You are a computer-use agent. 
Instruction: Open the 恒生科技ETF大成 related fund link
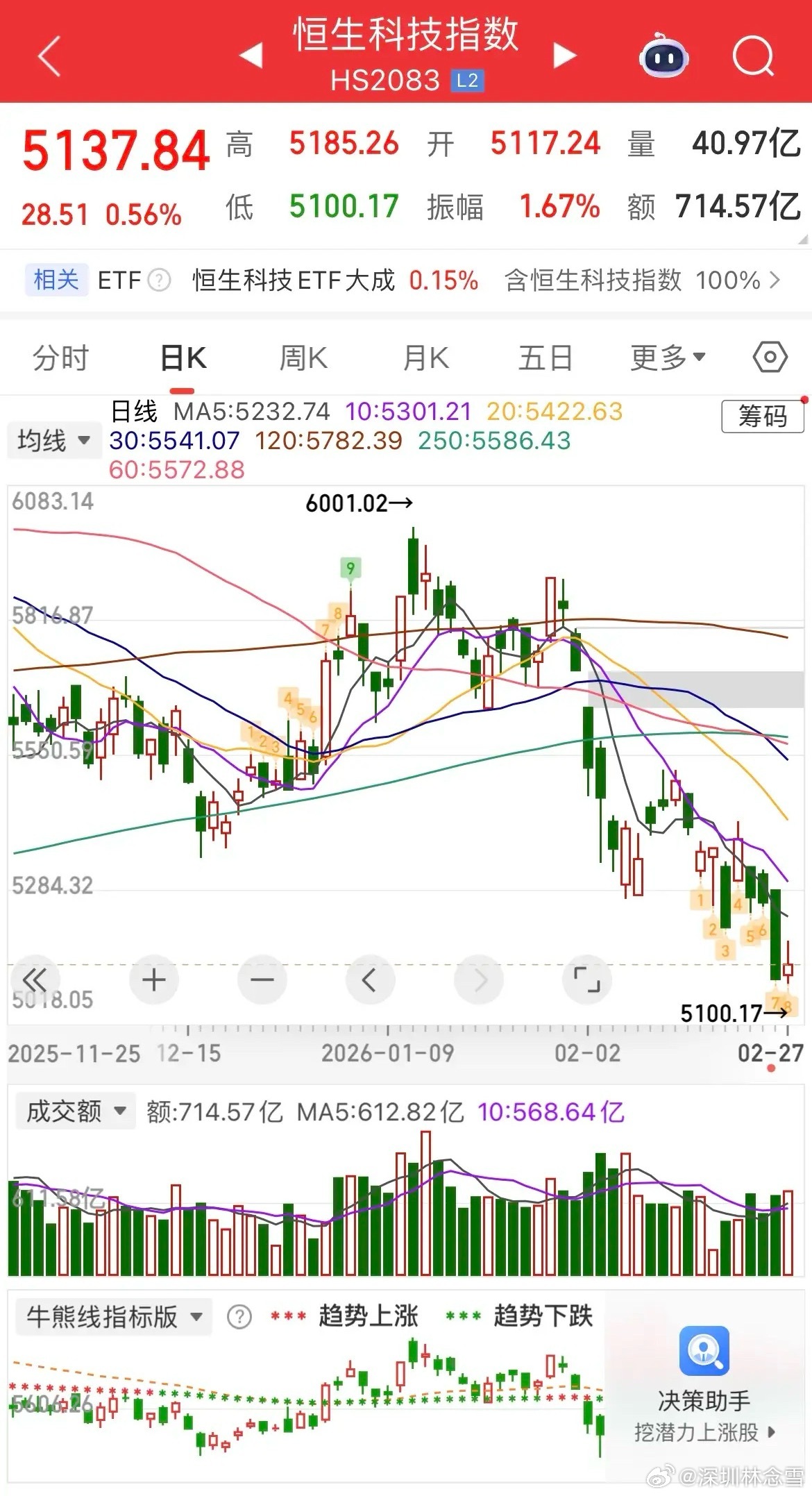pyautogui.click(x=291, y=280)
